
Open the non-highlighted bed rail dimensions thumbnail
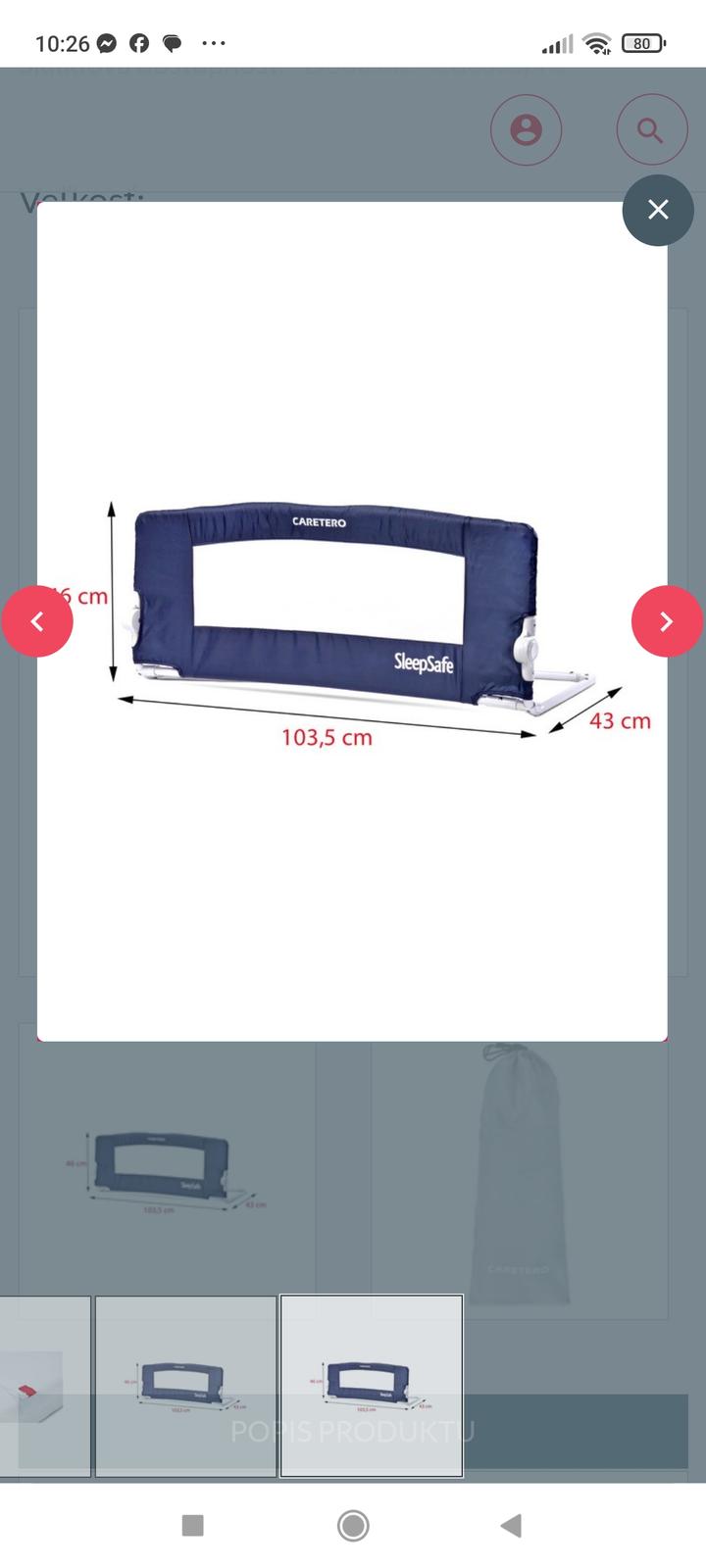point(185,1385)
